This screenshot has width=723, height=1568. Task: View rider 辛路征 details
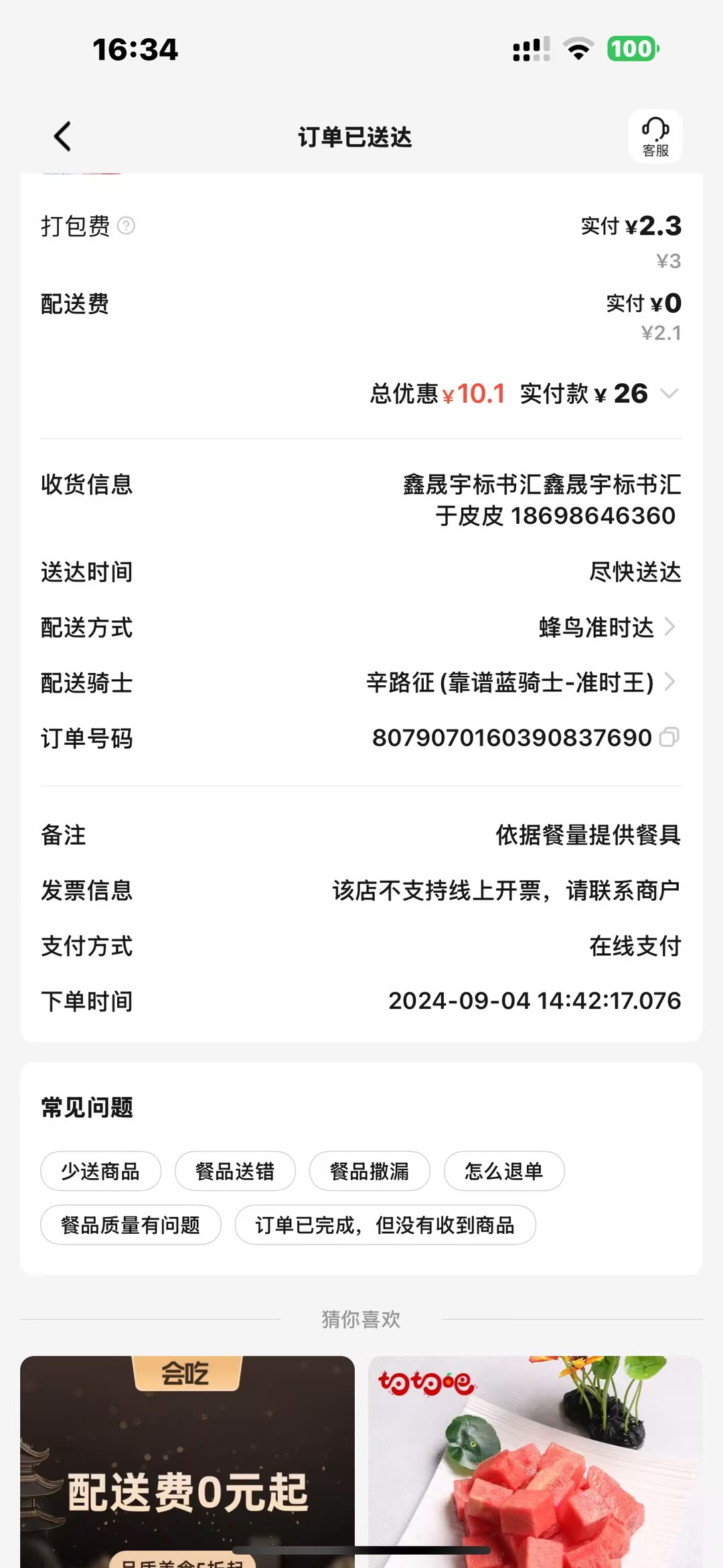click(x=519, y=683)
